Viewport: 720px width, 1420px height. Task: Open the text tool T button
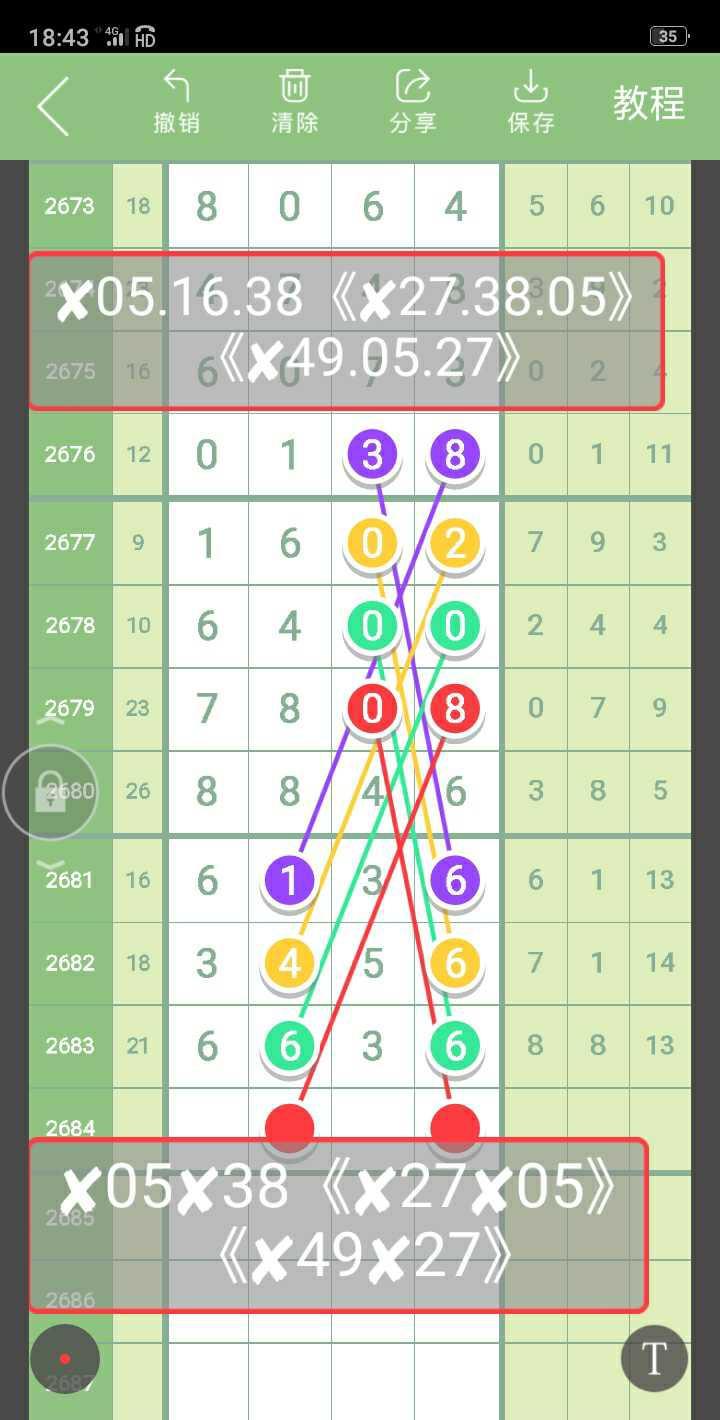click(654, 1359)
